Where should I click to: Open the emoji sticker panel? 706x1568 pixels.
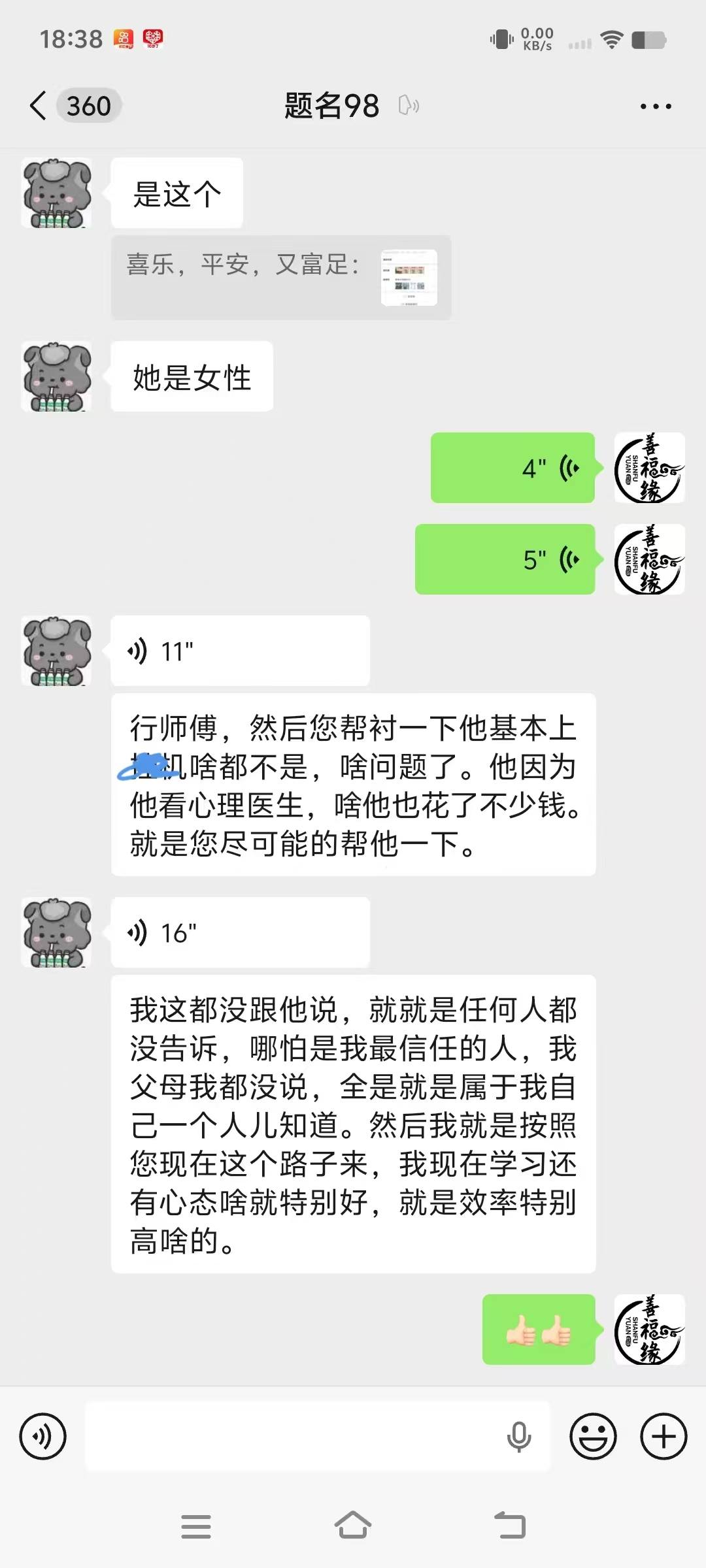click(593, 1437)
